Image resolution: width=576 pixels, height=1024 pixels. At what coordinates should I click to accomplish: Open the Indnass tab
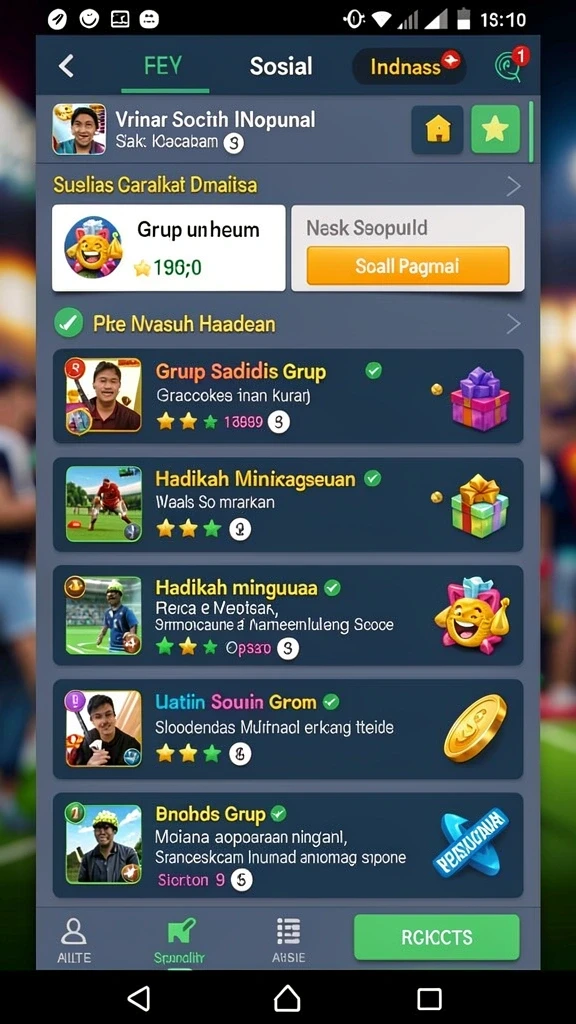(409, 66)
